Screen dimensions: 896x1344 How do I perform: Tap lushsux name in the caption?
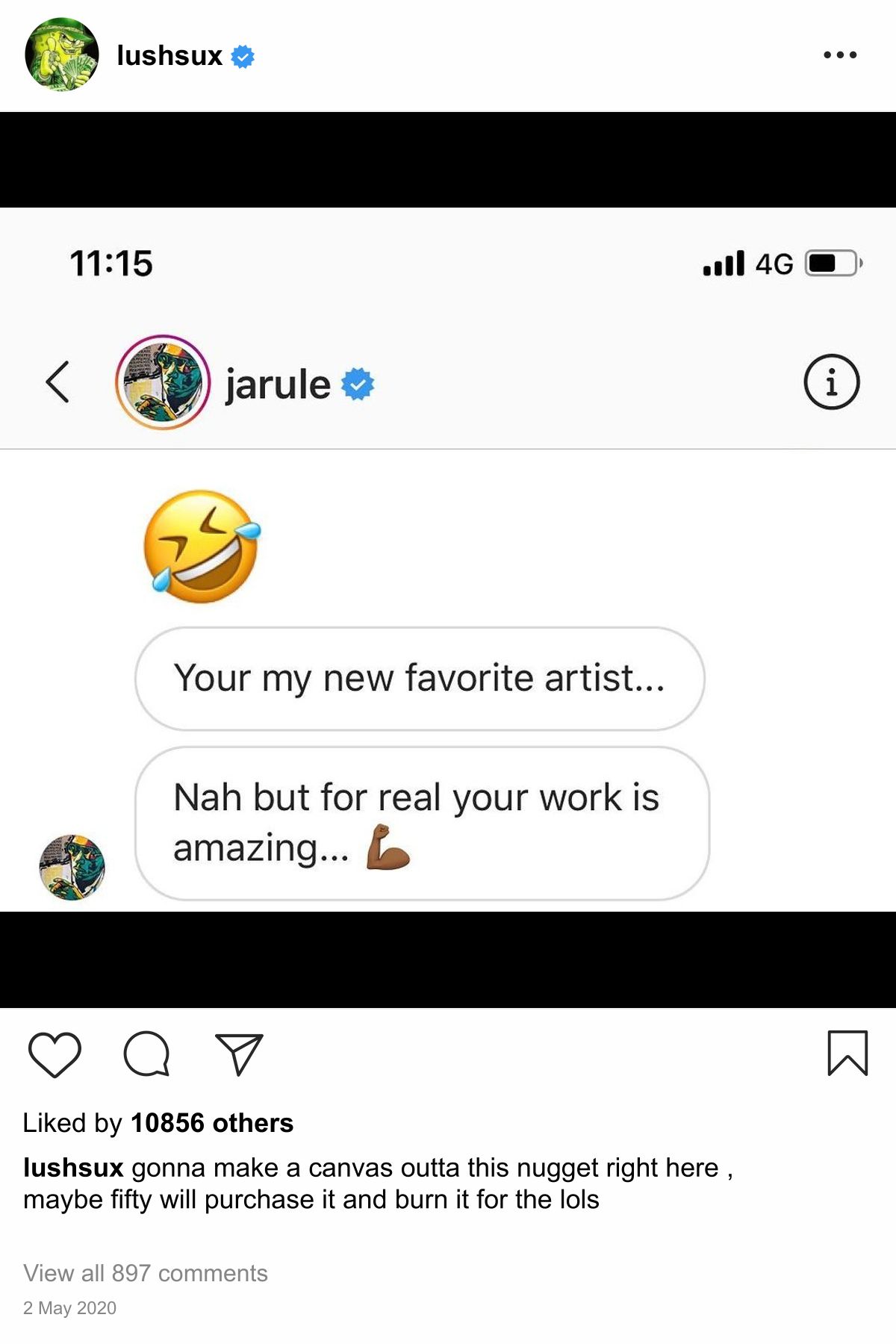point(73,1168)
